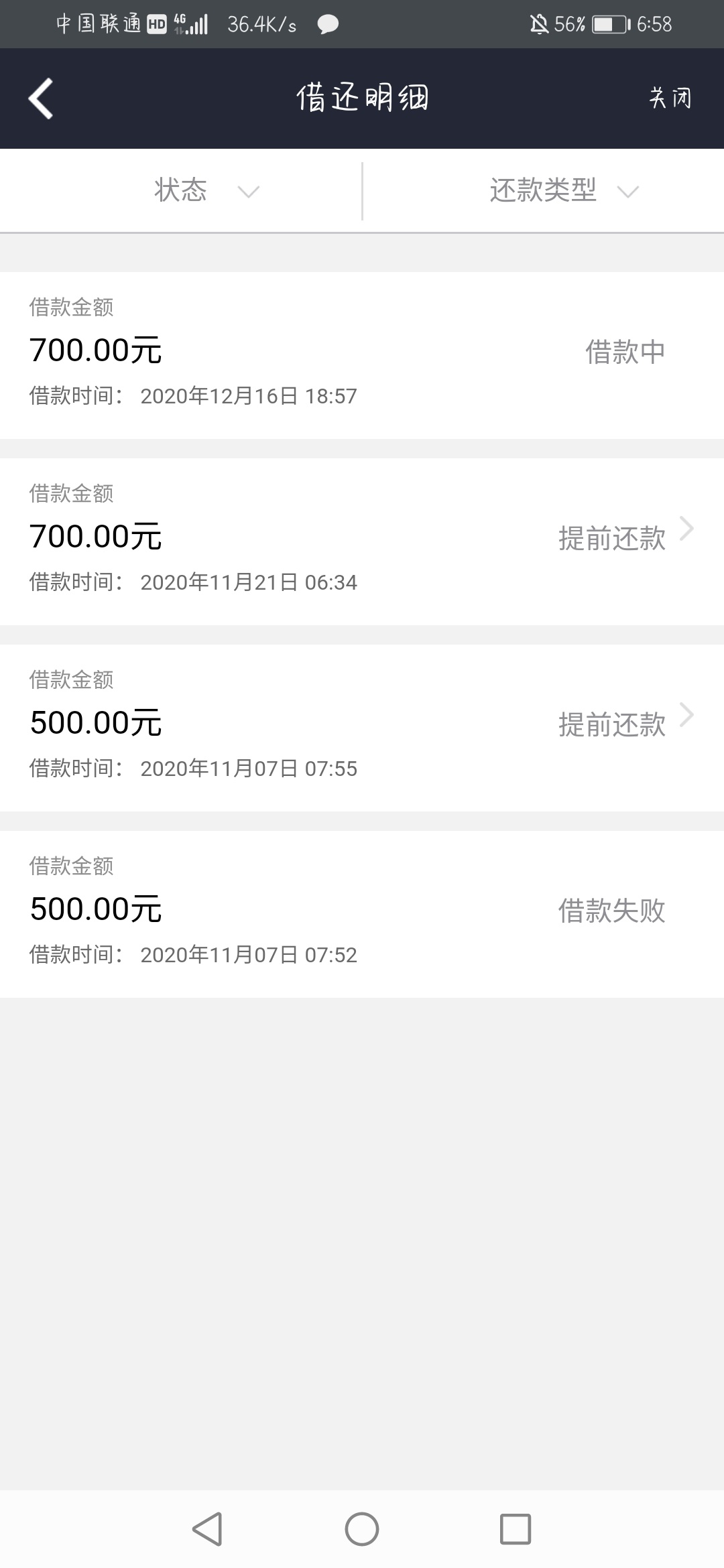The width and height of the screenshot is (724, 1568).
Task: Open the 还款类型 filter dropdown
Action: click(544, 191)
